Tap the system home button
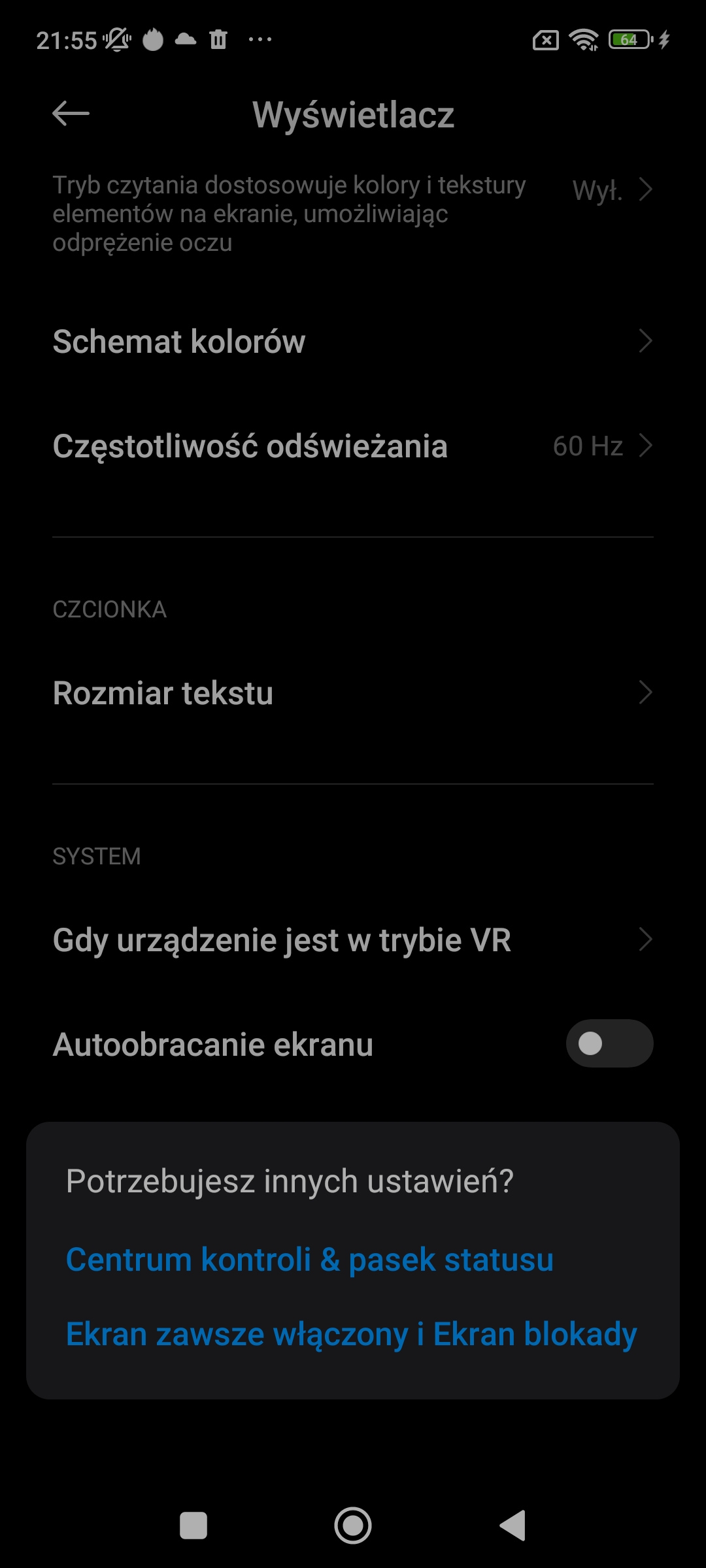This screenshot has height=1568, width=706. pyautogui.click(x=353, y=1526)
